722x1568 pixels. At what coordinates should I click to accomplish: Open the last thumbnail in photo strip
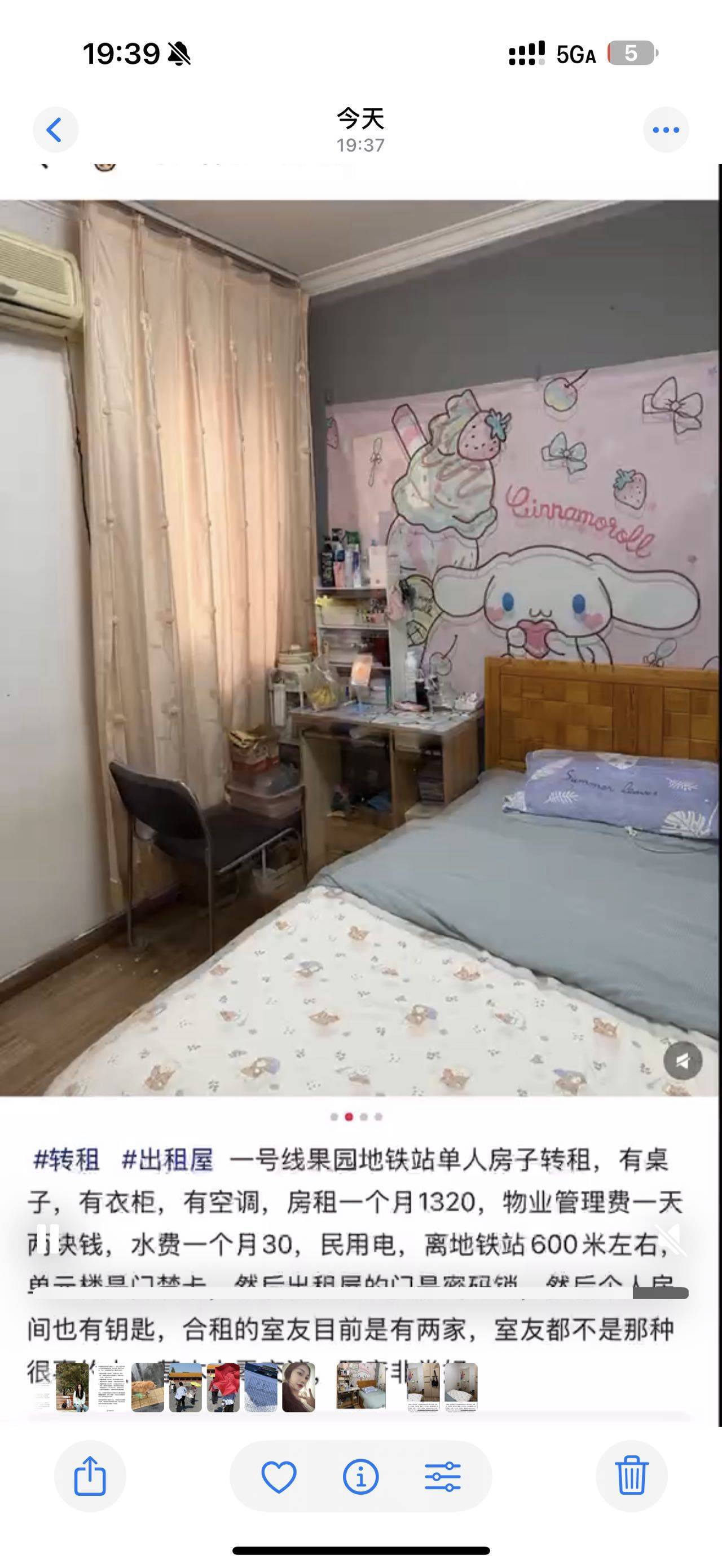461,1387
